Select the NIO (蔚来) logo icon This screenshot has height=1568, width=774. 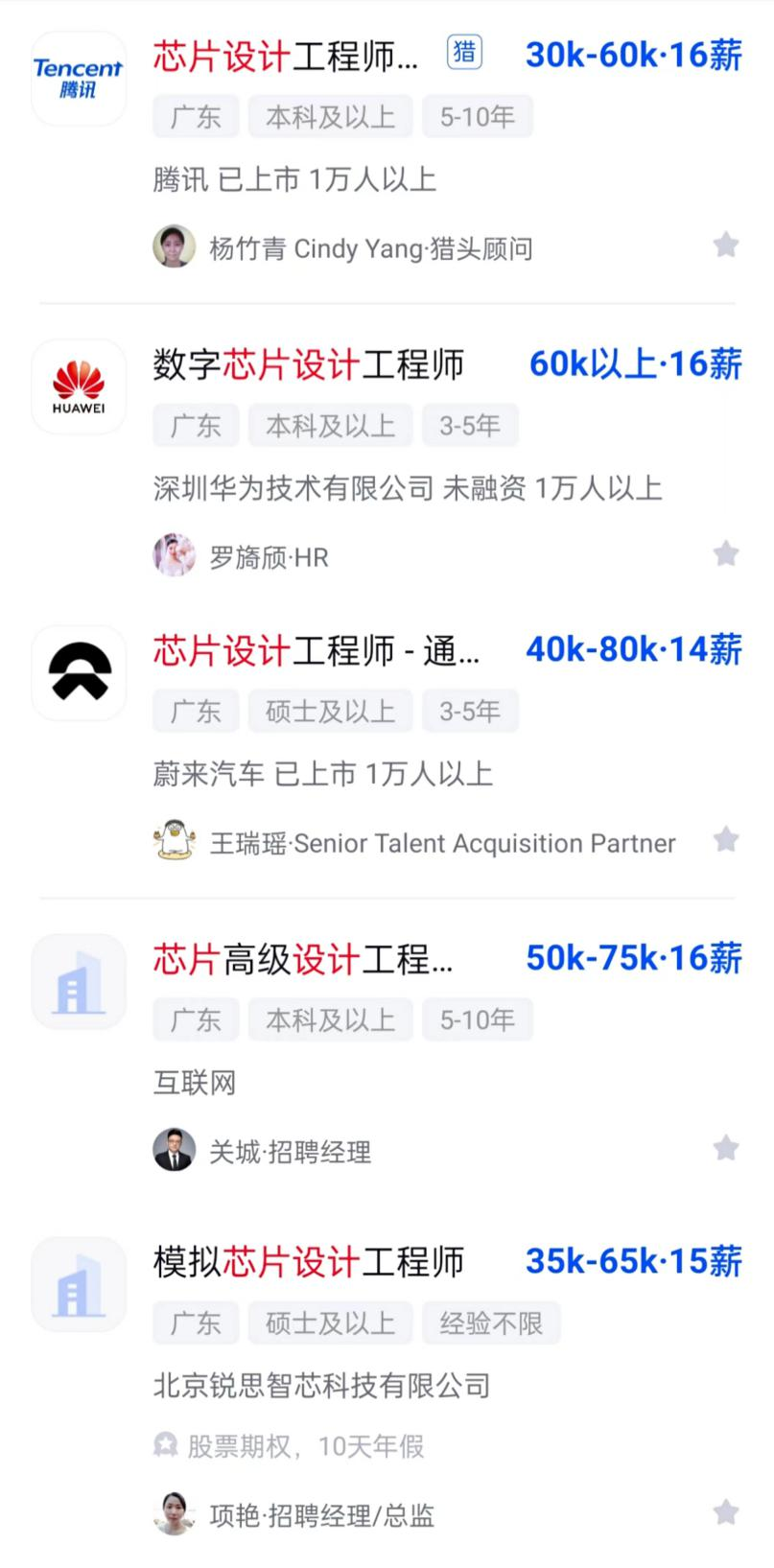pyautogui.click(x=78, y=671)
